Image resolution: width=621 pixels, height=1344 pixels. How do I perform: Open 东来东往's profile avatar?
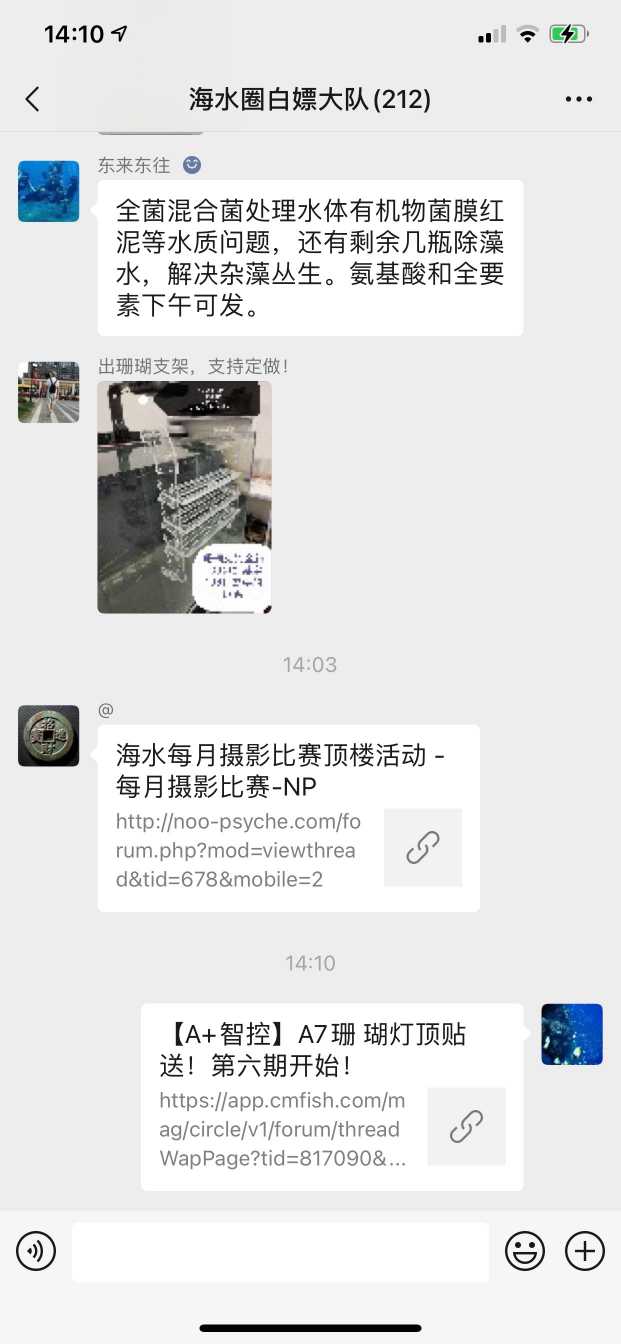(x=48, y=191)
